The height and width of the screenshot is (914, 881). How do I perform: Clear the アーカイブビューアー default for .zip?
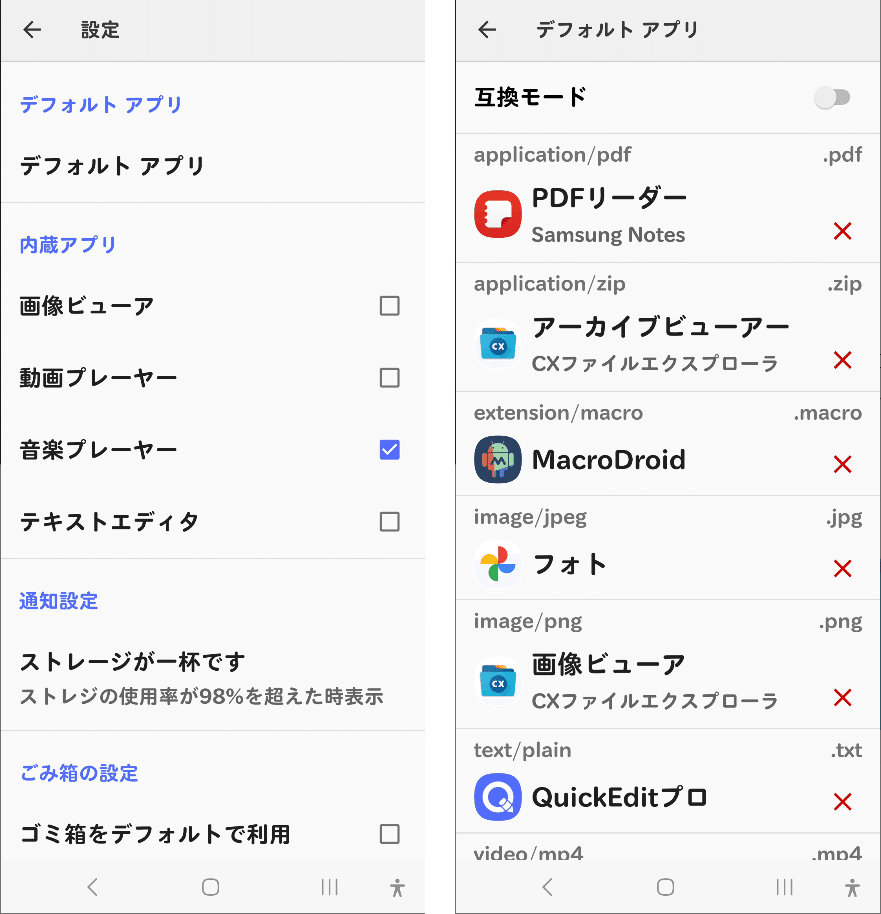(x=842, y=360)
